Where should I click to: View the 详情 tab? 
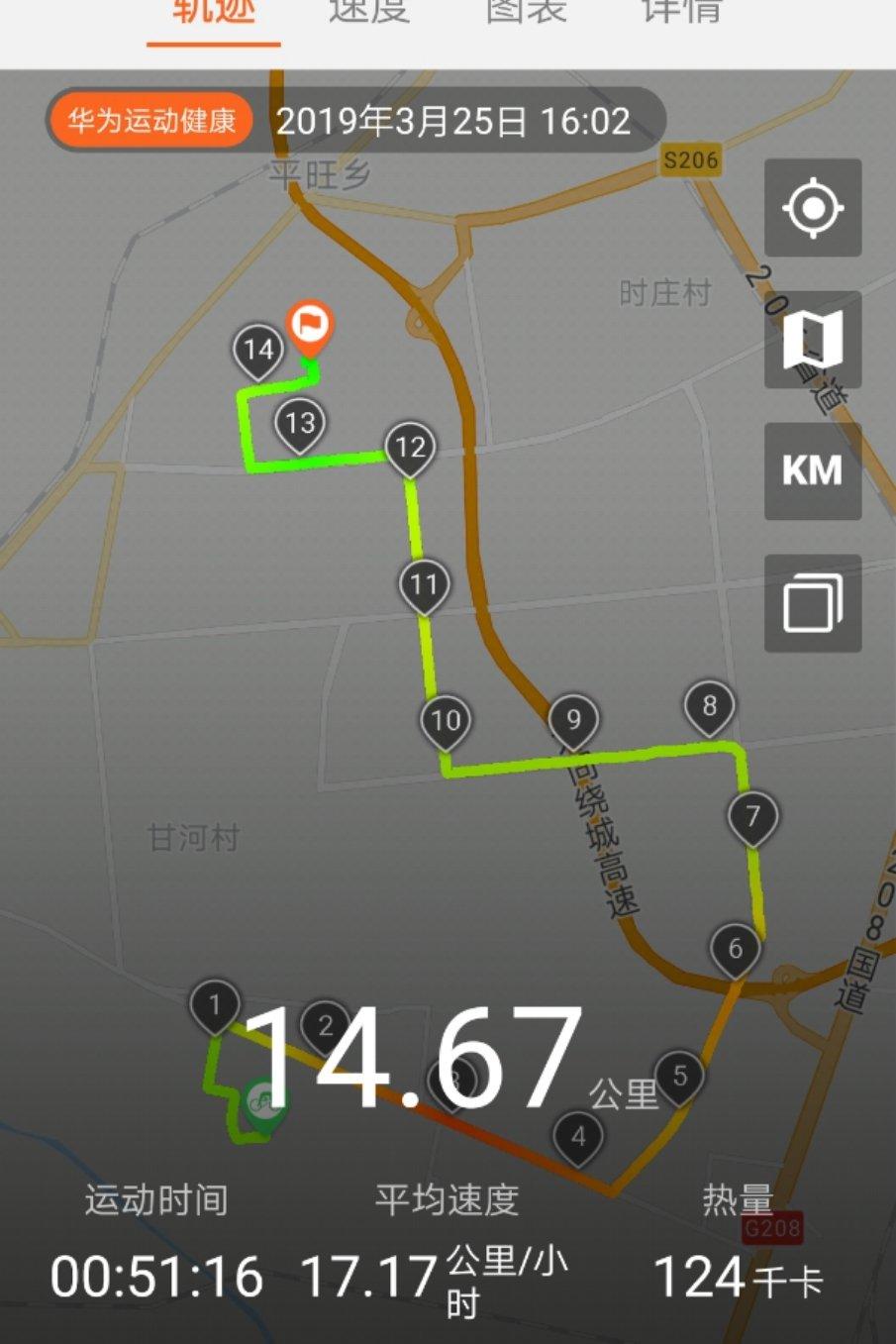pos(681,14)
